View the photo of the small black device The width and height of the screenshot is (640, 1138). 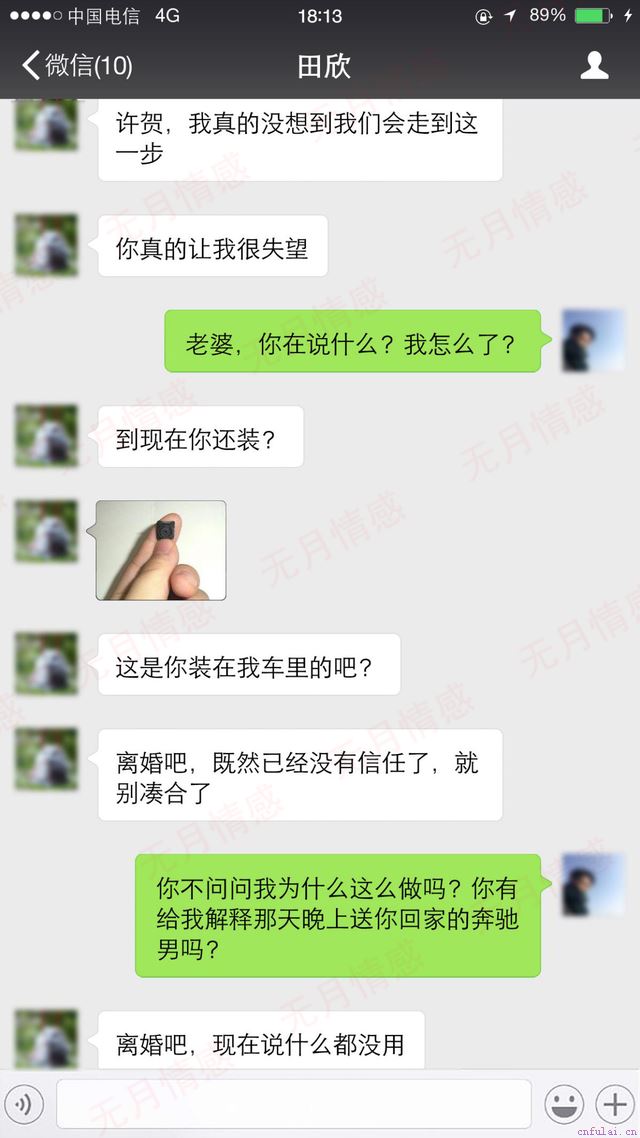(x=161, y=550)
